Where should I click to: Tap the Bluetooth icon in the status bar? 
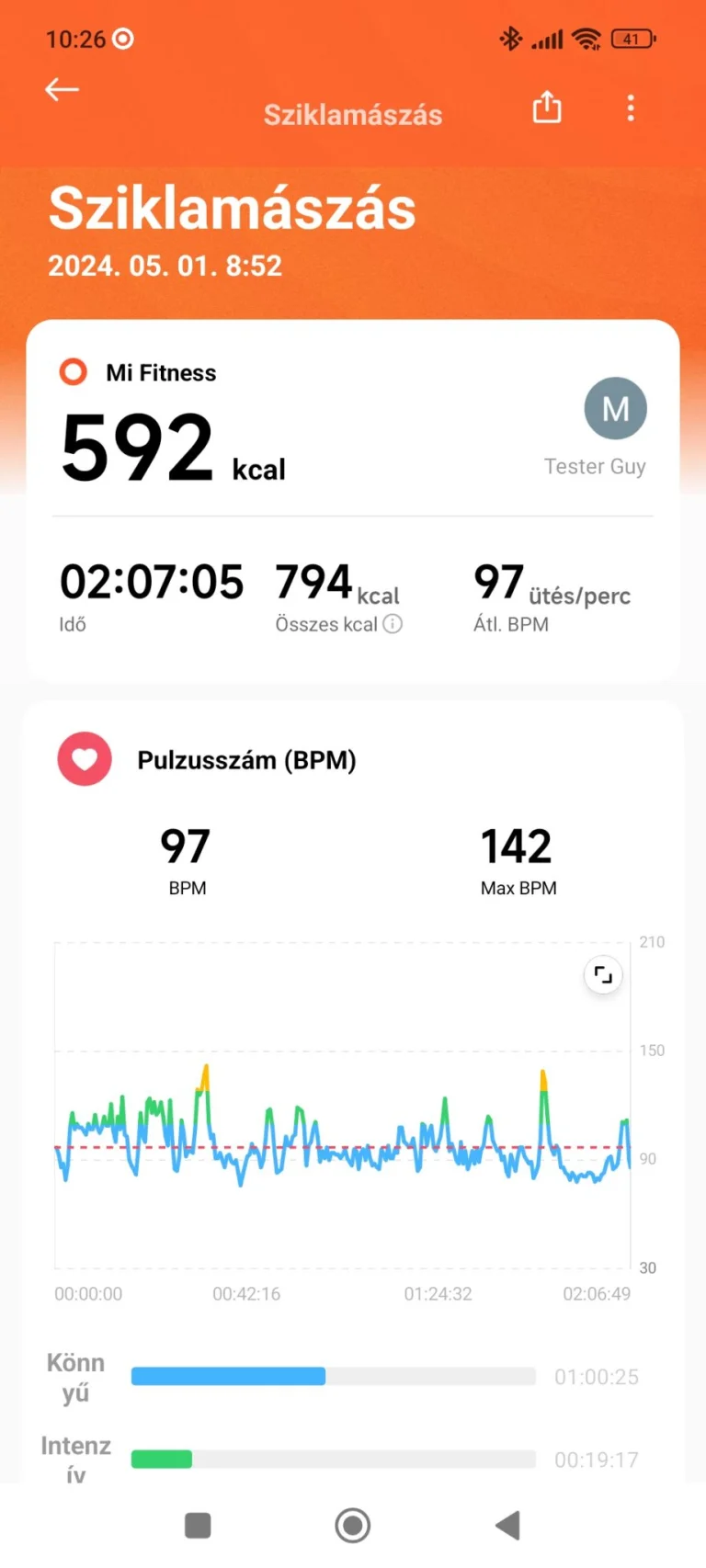tap(511, 39)
